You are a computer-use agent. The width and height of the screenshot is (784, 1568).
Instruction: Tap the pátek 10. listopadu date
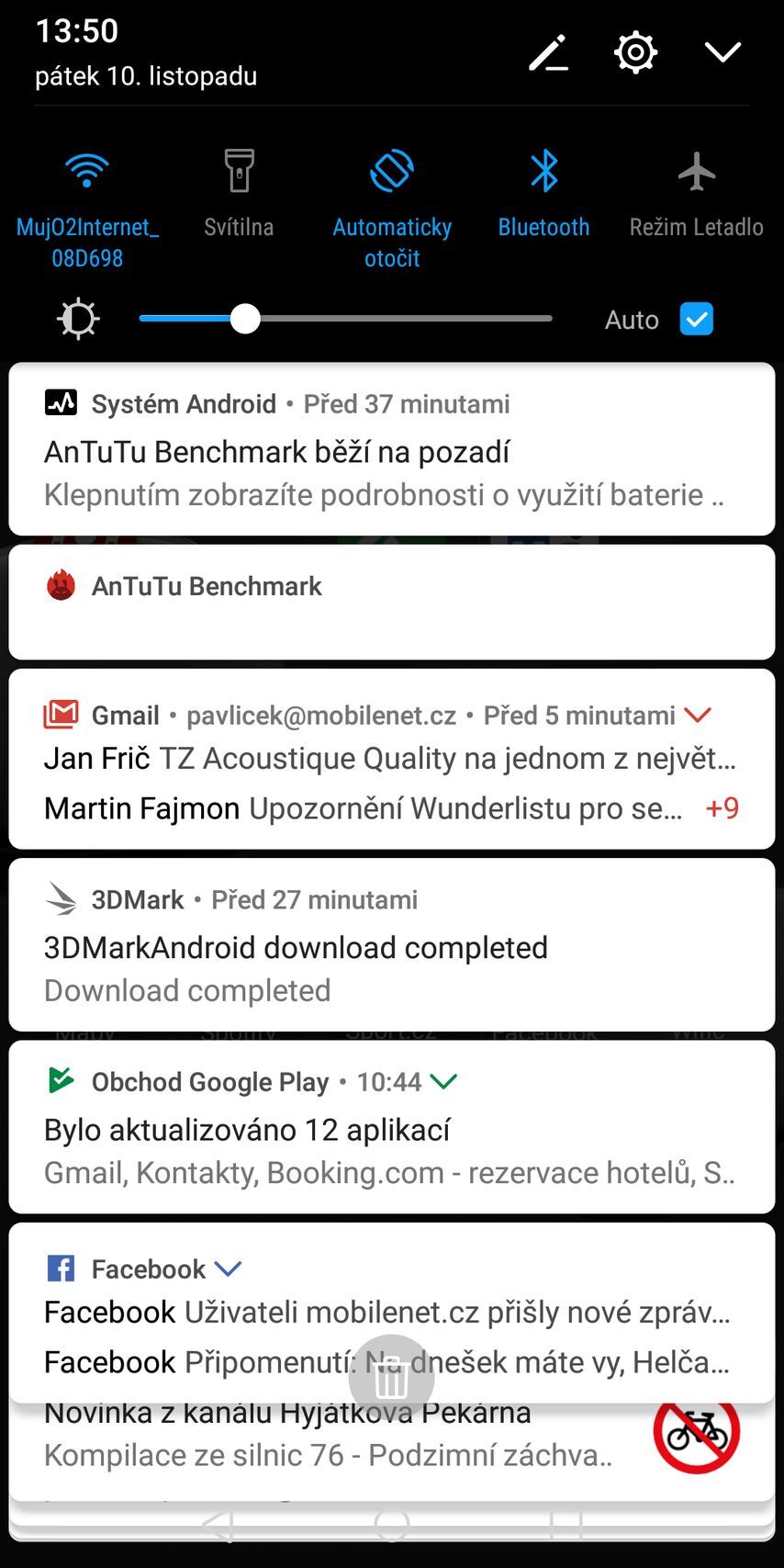(x=147, y=75)
